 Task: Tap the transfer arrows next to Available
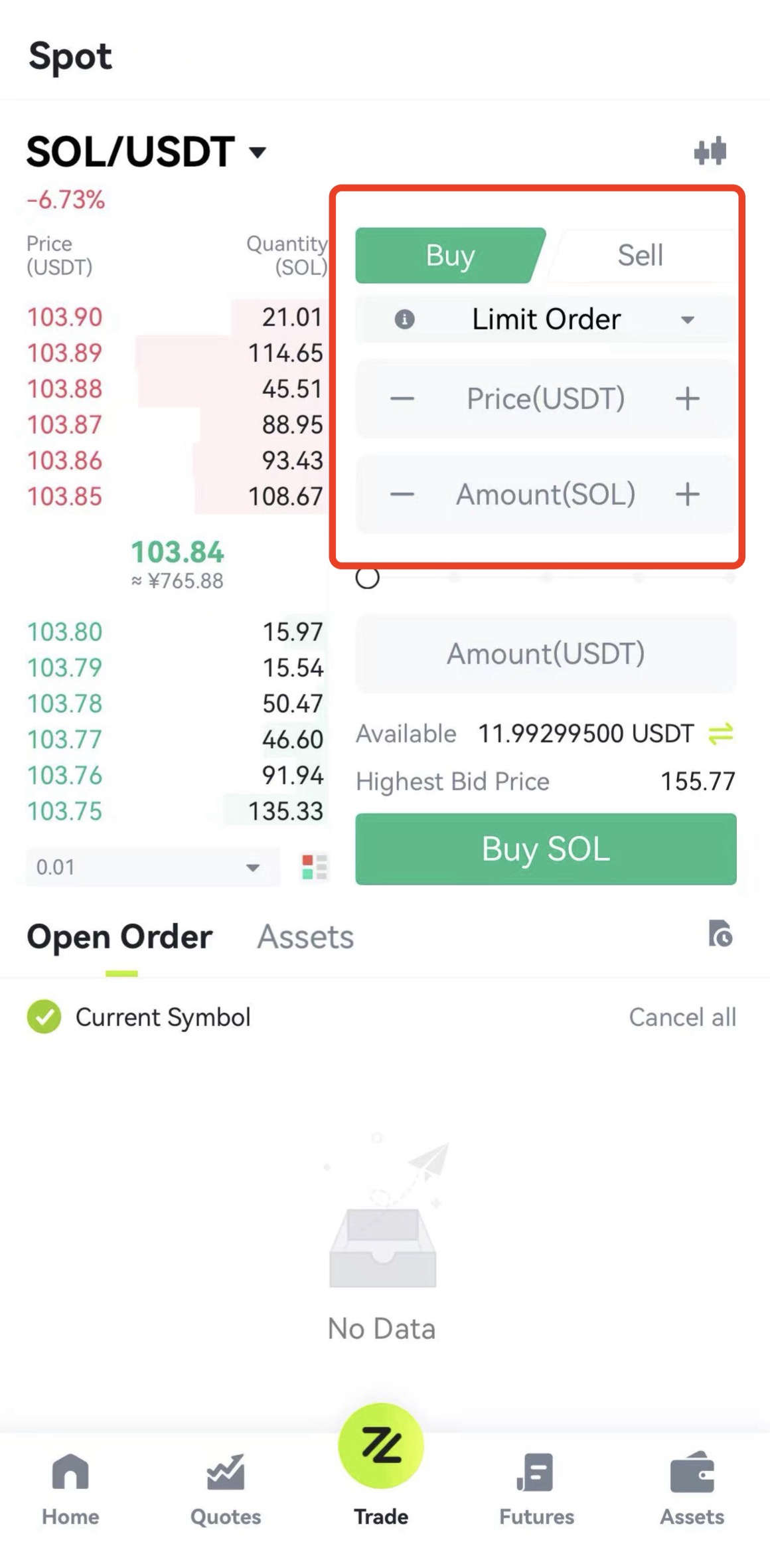pyautogui.click(x=721, y=733)
